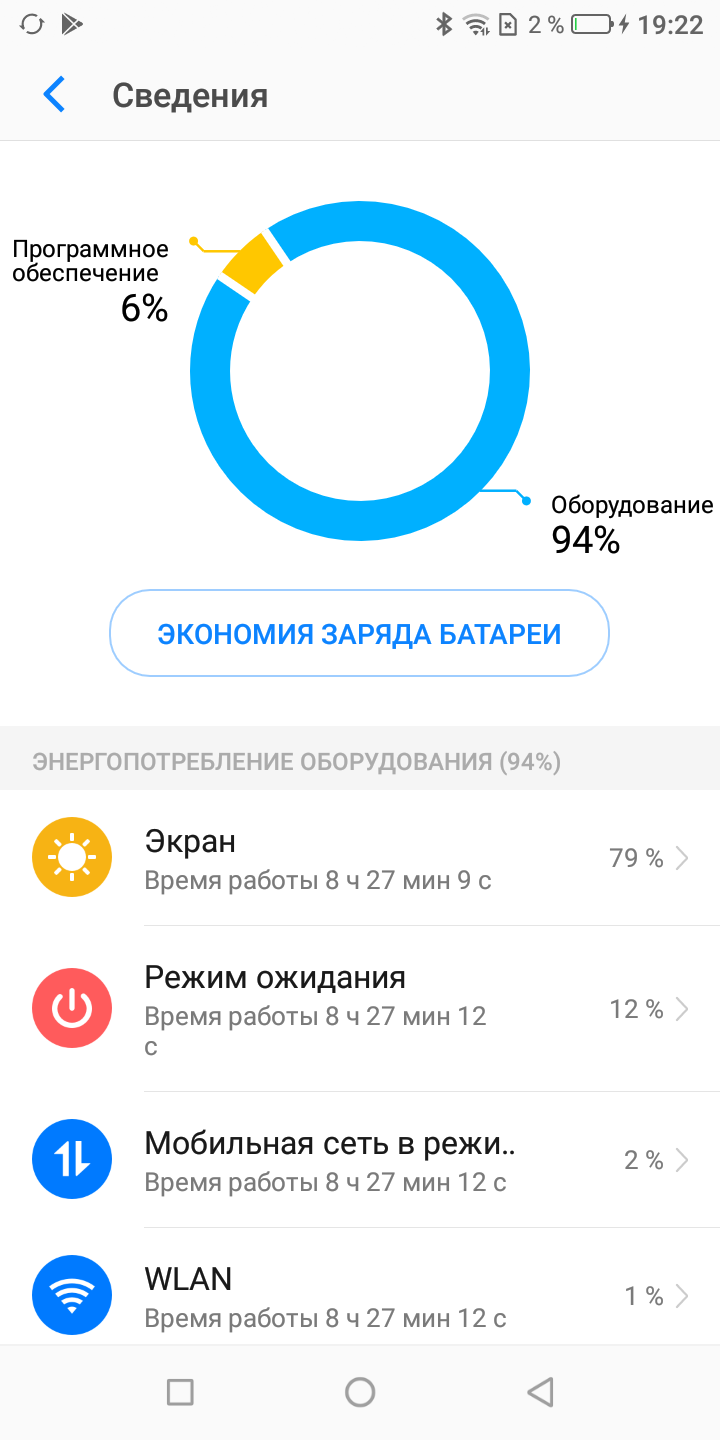Open WLAN power usage details
This screenshot has height=1440, width=720.
pos(360,1296)
